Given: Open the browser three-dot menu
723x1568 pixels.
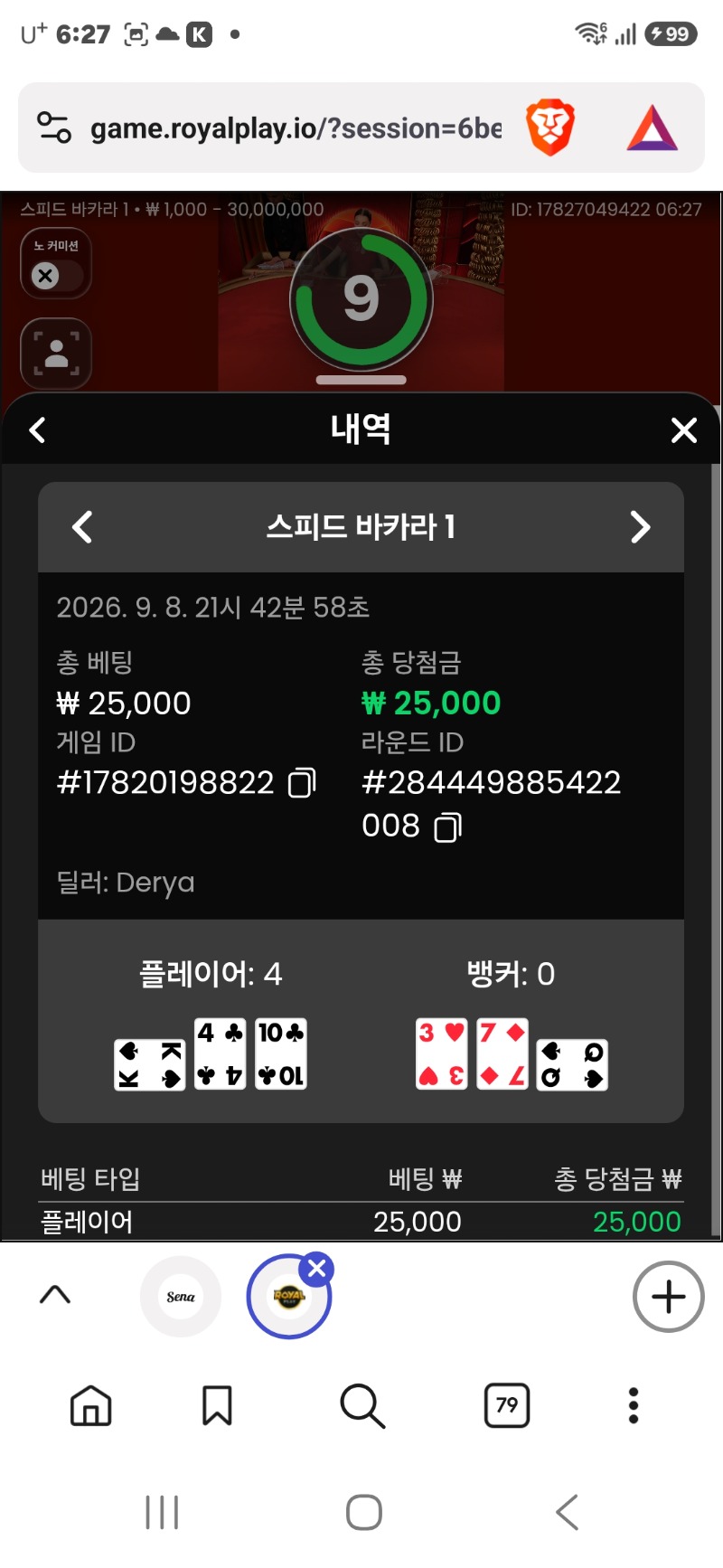Looking at the screenshot, I should (634, 1406).
